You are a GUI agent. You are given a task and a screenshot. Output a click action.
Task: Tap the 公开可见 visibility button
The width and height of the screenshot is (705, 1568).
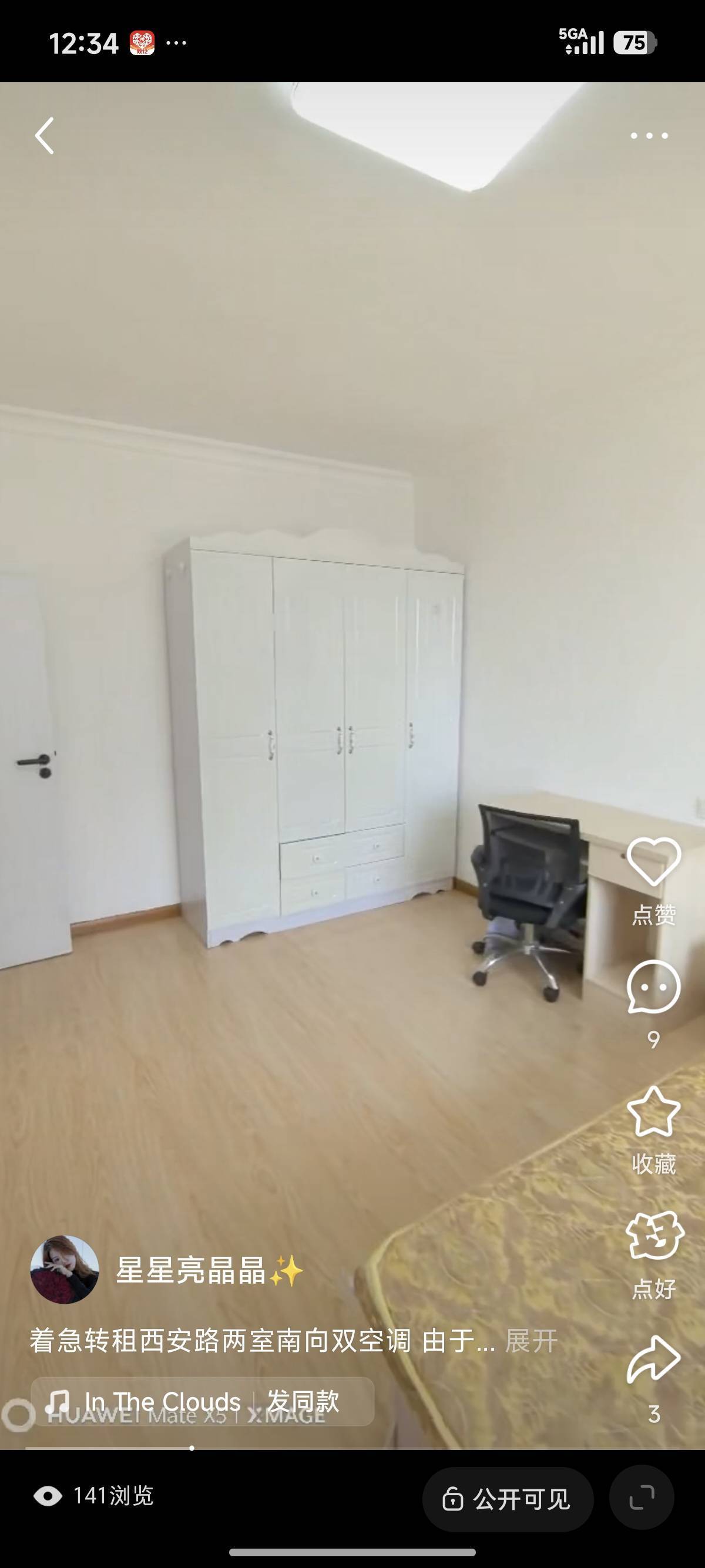[508, 1499]
